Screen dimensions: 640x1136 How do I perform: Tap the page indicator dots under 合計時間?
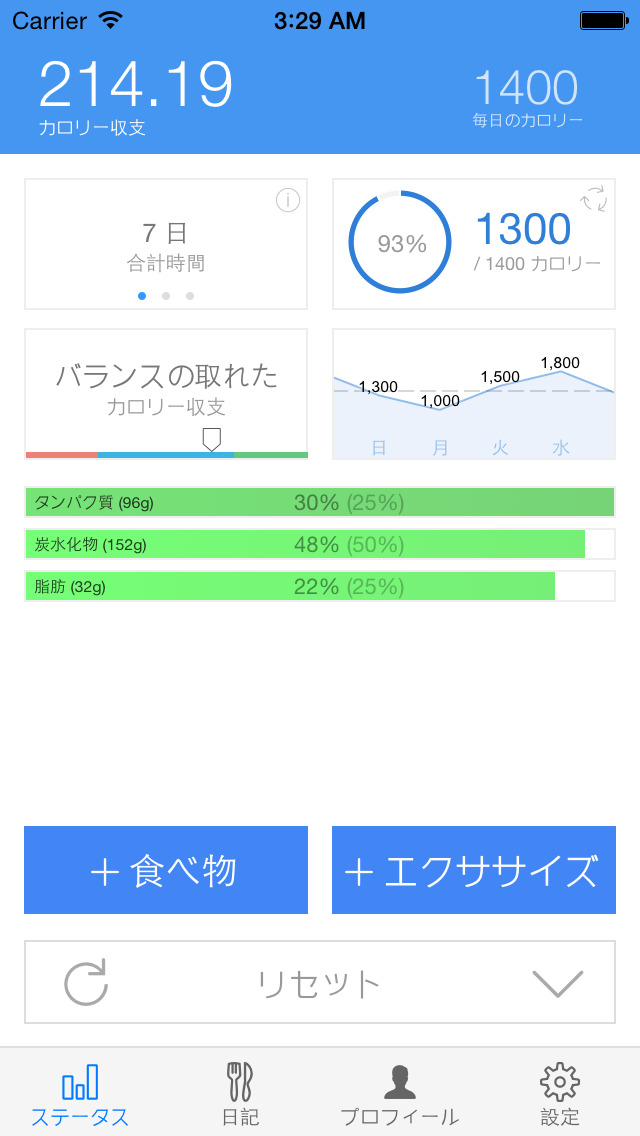point(166,296)
